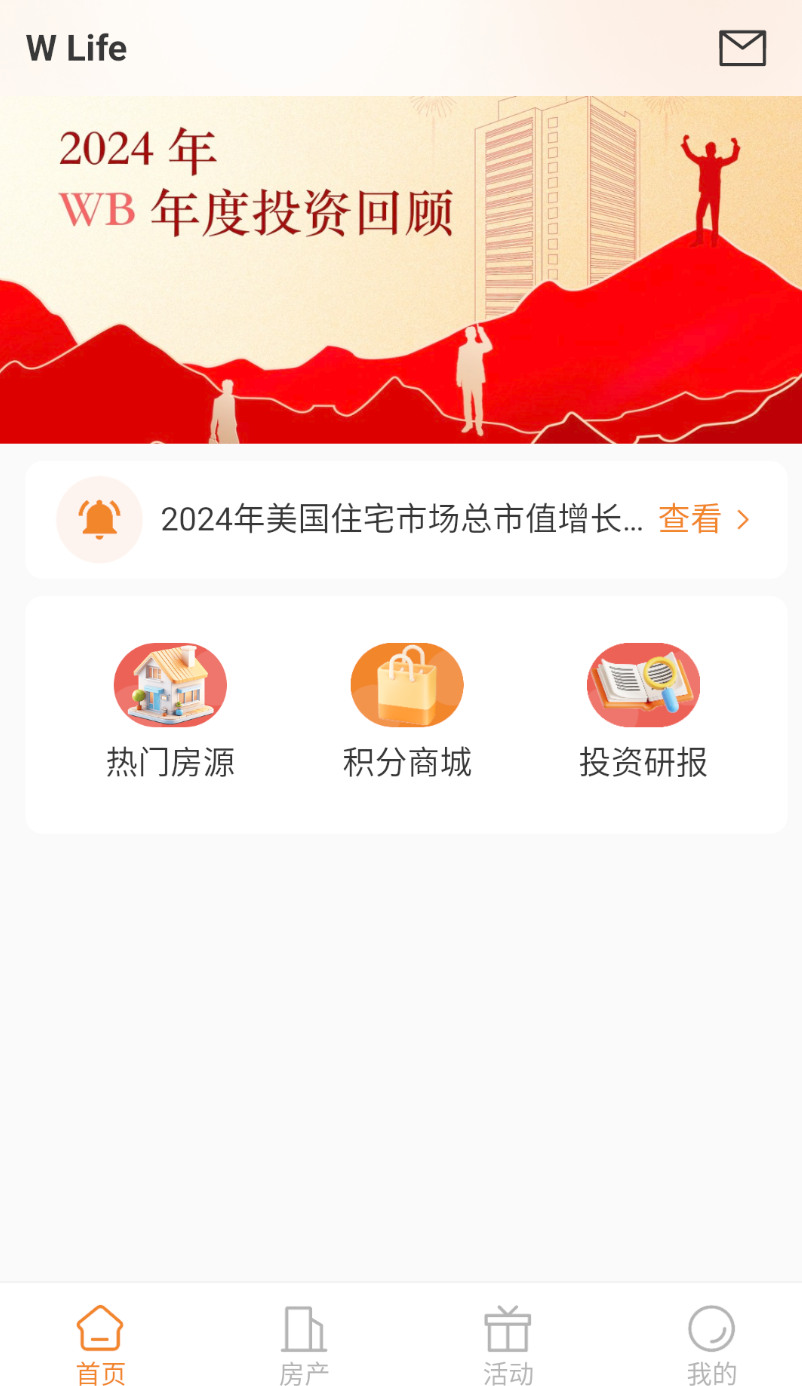Go to 积分商城 points mall
802x1386 pixels.
[x=407, y=710]
